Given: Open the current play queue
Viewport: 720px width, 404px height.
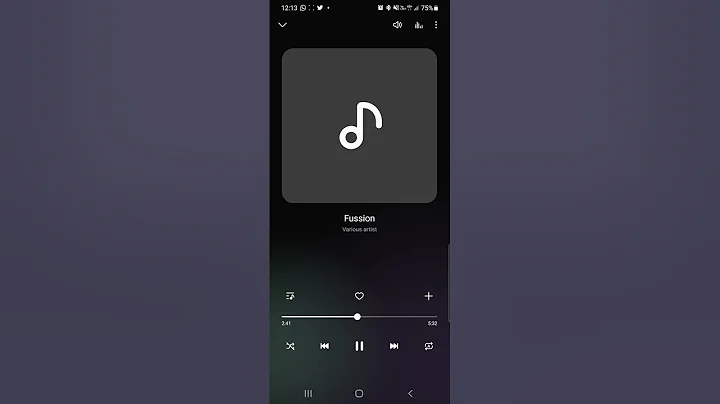Looking at the screenshot, I should (x=290, y=296).
